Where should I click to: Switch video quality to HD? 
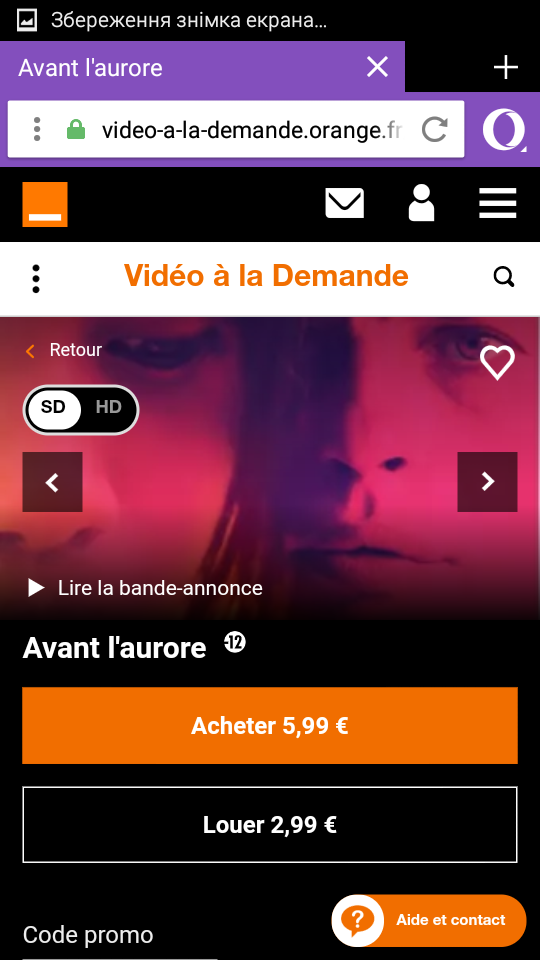tap(108, 408)
